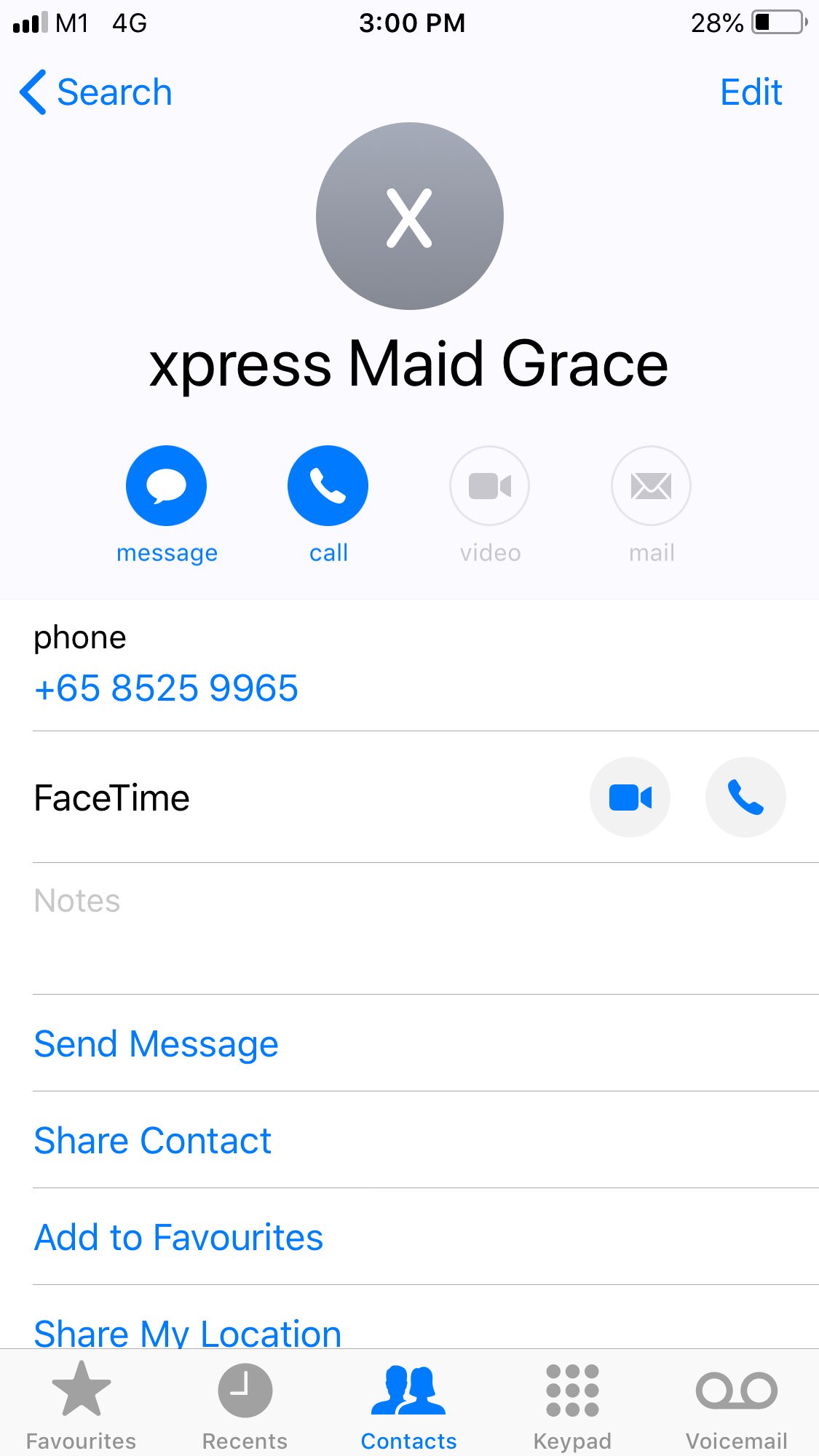The width and height of the screenshot is (819, 1456).
Task: Tap the call quick action button
Action: point(328,486)
